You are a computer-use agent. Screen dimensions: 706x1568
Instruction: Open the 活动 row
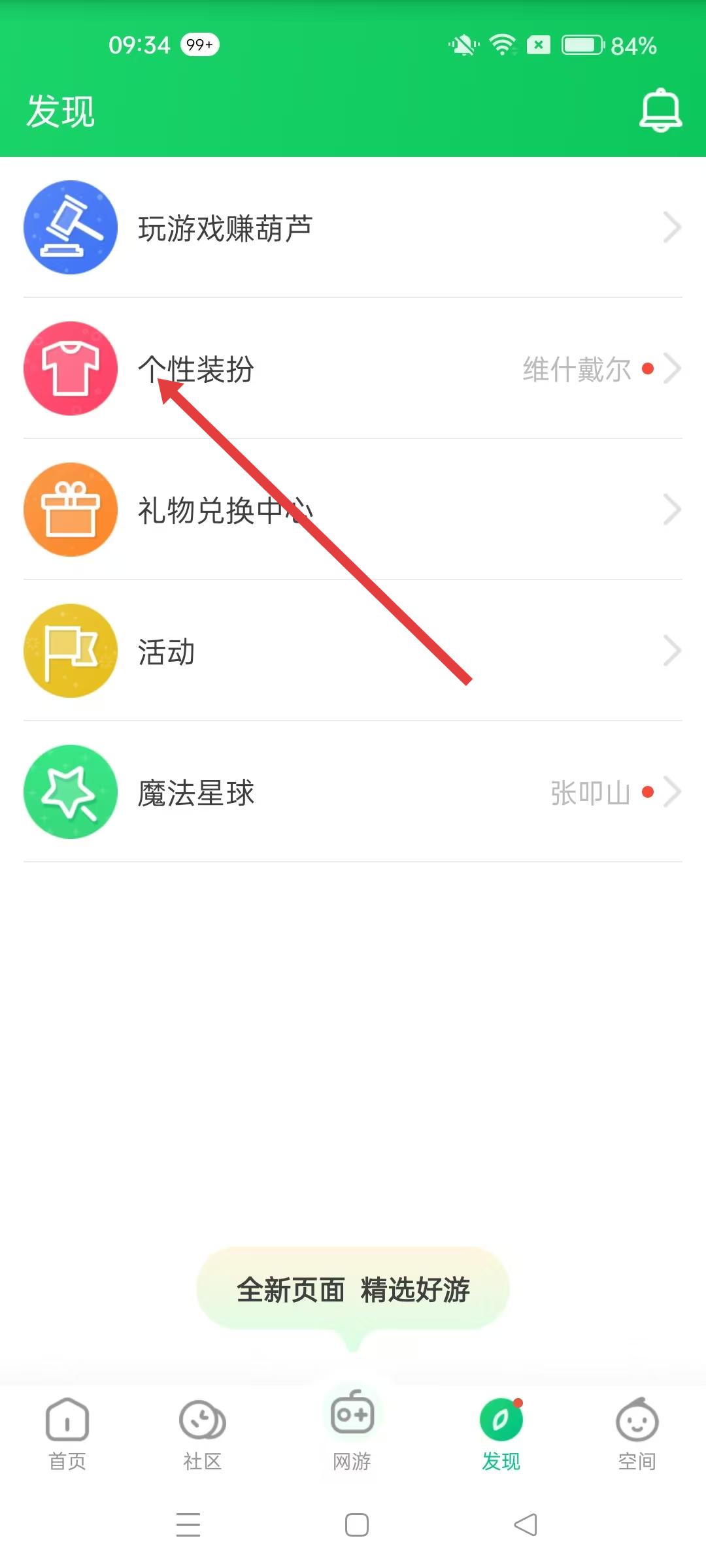pos(353,651)
